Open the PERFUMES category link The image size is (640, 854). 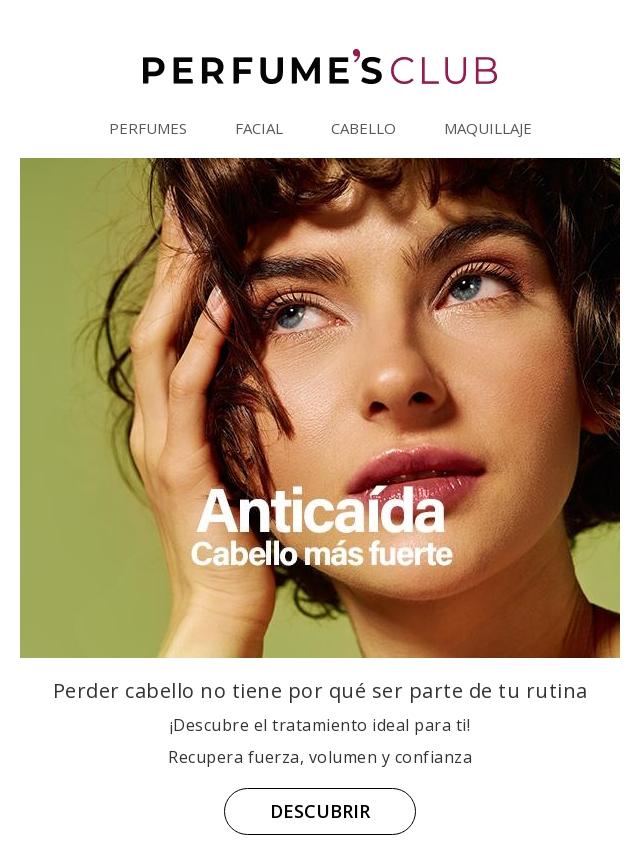[x=148, y=129]
